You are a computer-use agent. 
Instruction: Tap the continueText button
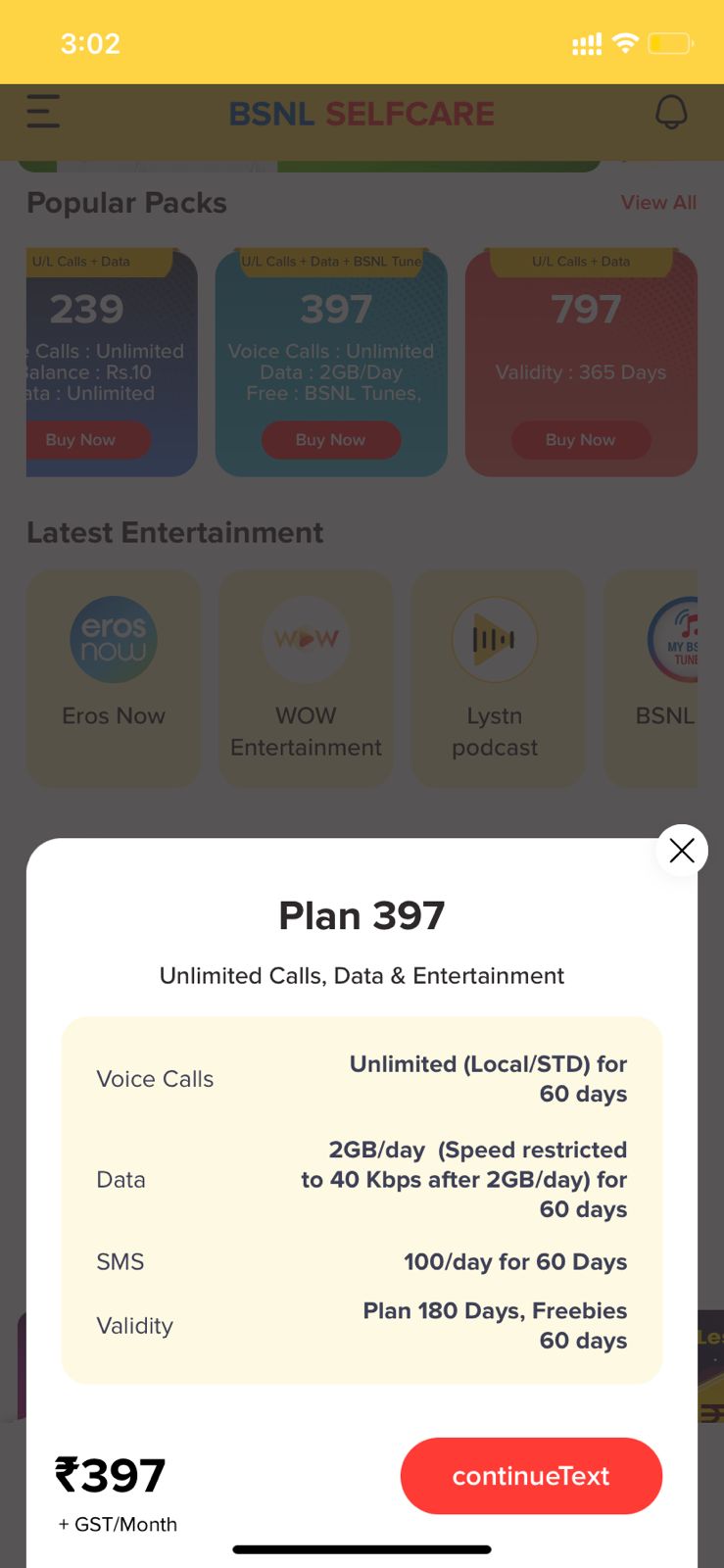(x=531, y=1475)
